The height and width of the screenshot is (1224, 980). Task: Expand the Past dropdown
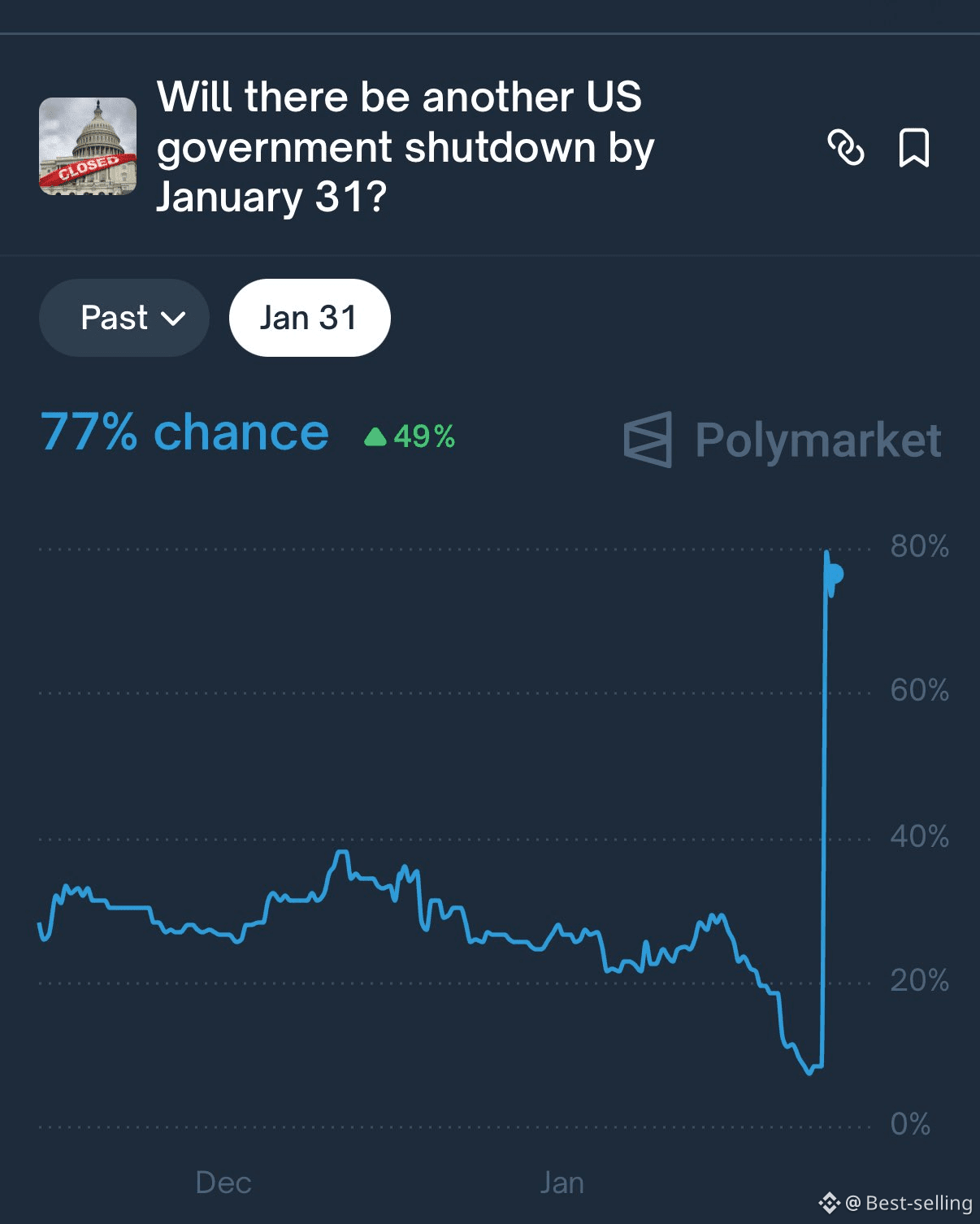coord(124,318)
